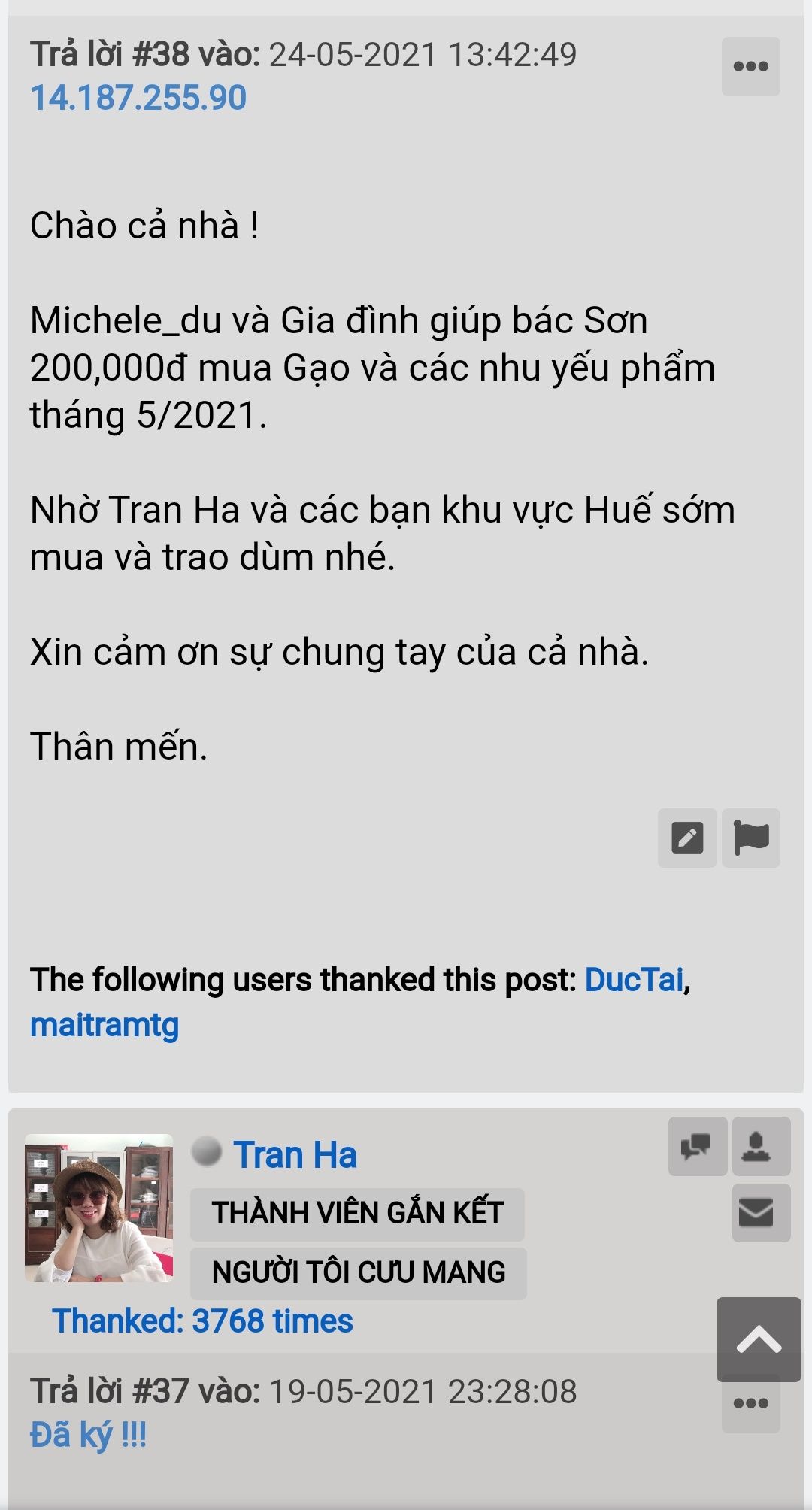812x1510 pixels.
Task: Open the Thanked: 3768 times link
Action: [202, 1320]
